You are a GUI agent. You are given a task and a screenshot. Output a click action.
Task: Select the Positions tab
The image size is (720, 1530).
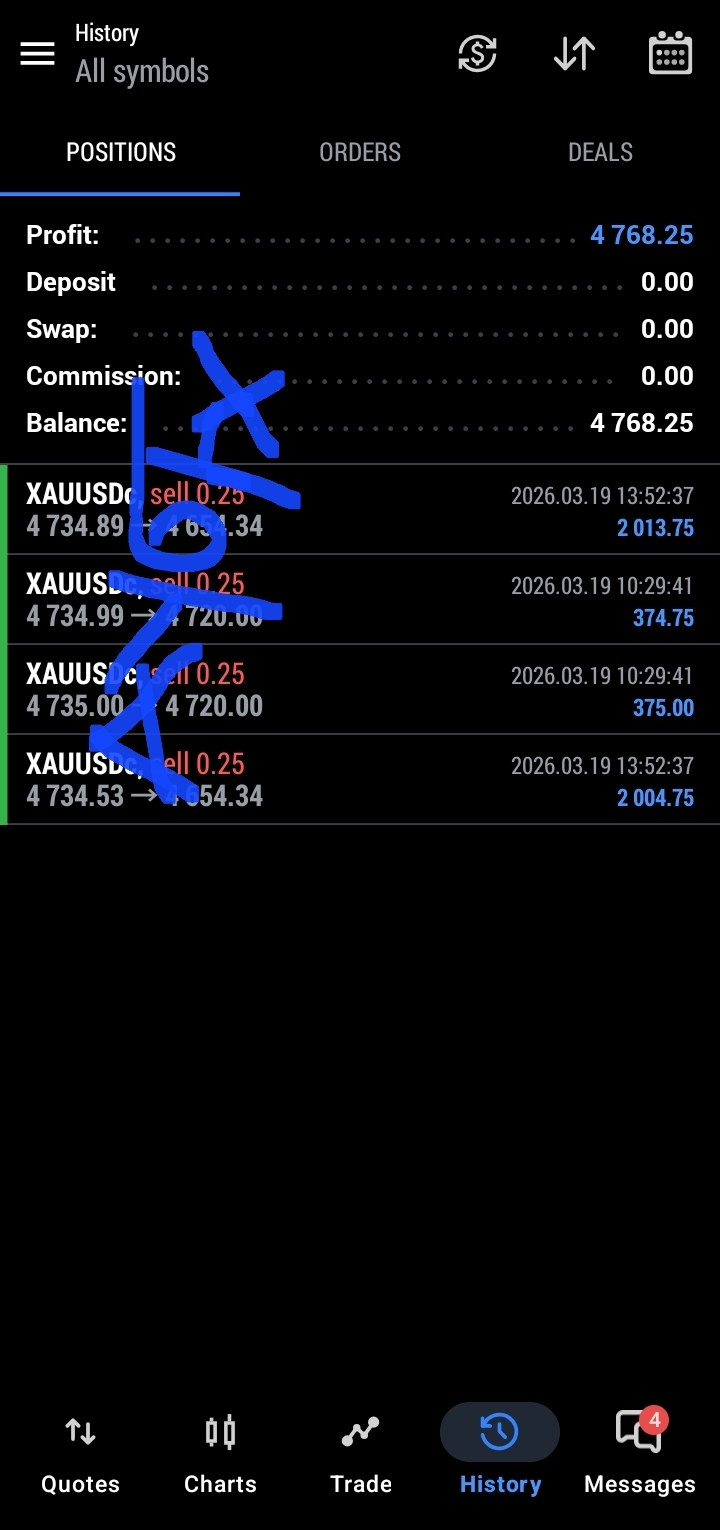[x=121, y=152]
